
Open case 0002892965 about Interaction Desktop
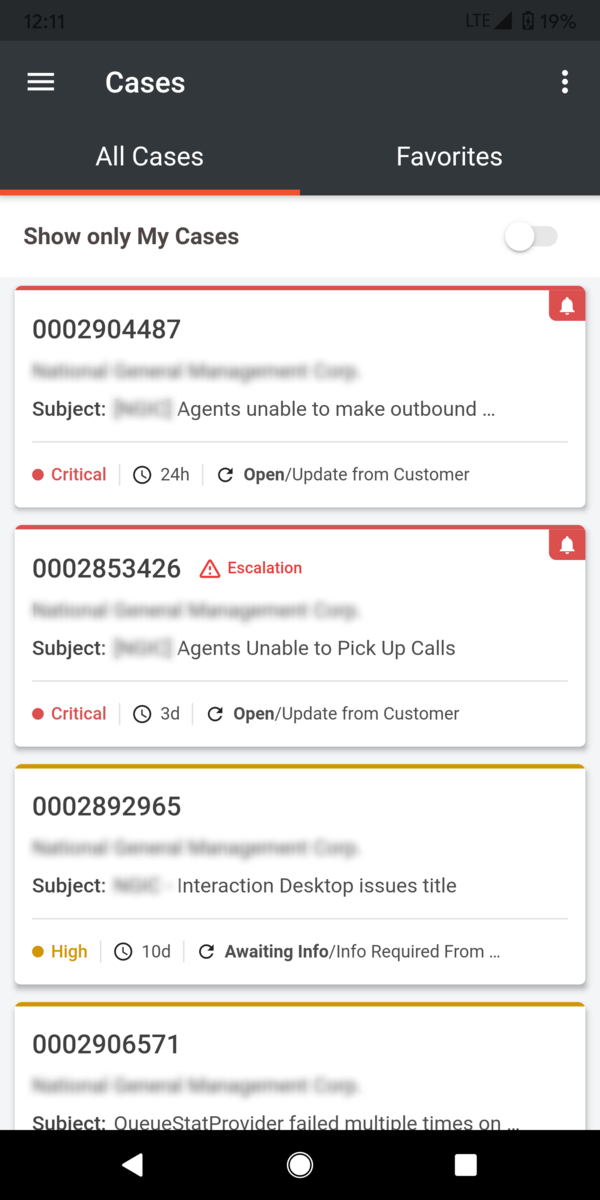[x=300, y=874]
